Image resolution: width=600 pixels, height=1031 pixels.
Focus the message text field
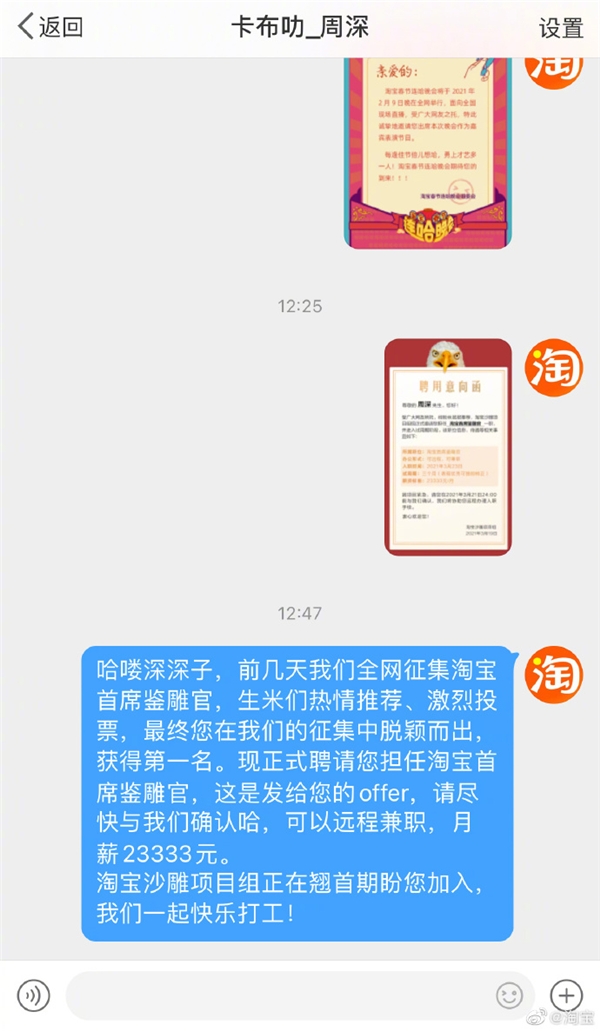[280, 995]
